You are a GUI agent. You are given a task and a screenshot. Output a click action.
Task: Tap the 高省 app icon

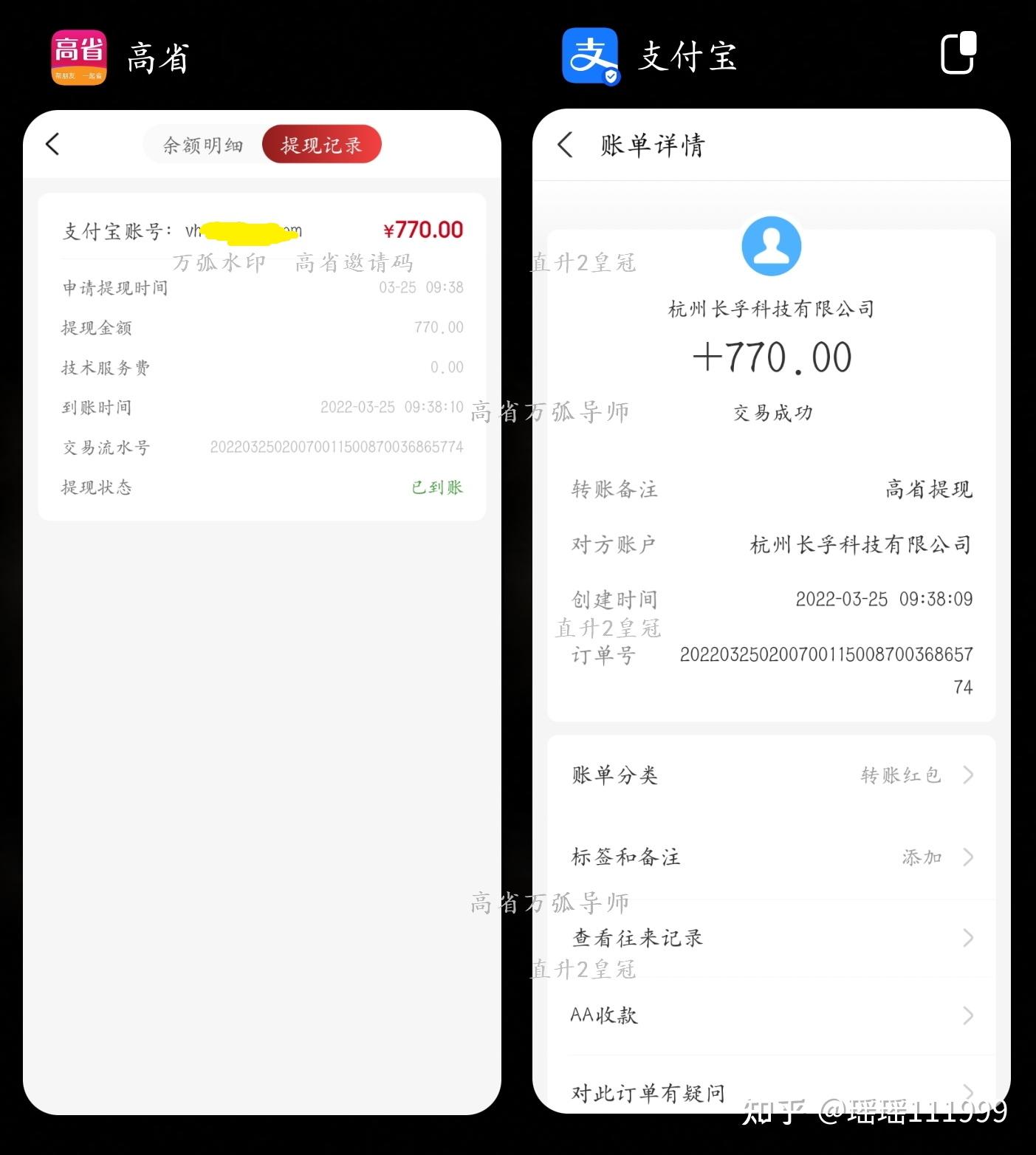click(79, 58)
